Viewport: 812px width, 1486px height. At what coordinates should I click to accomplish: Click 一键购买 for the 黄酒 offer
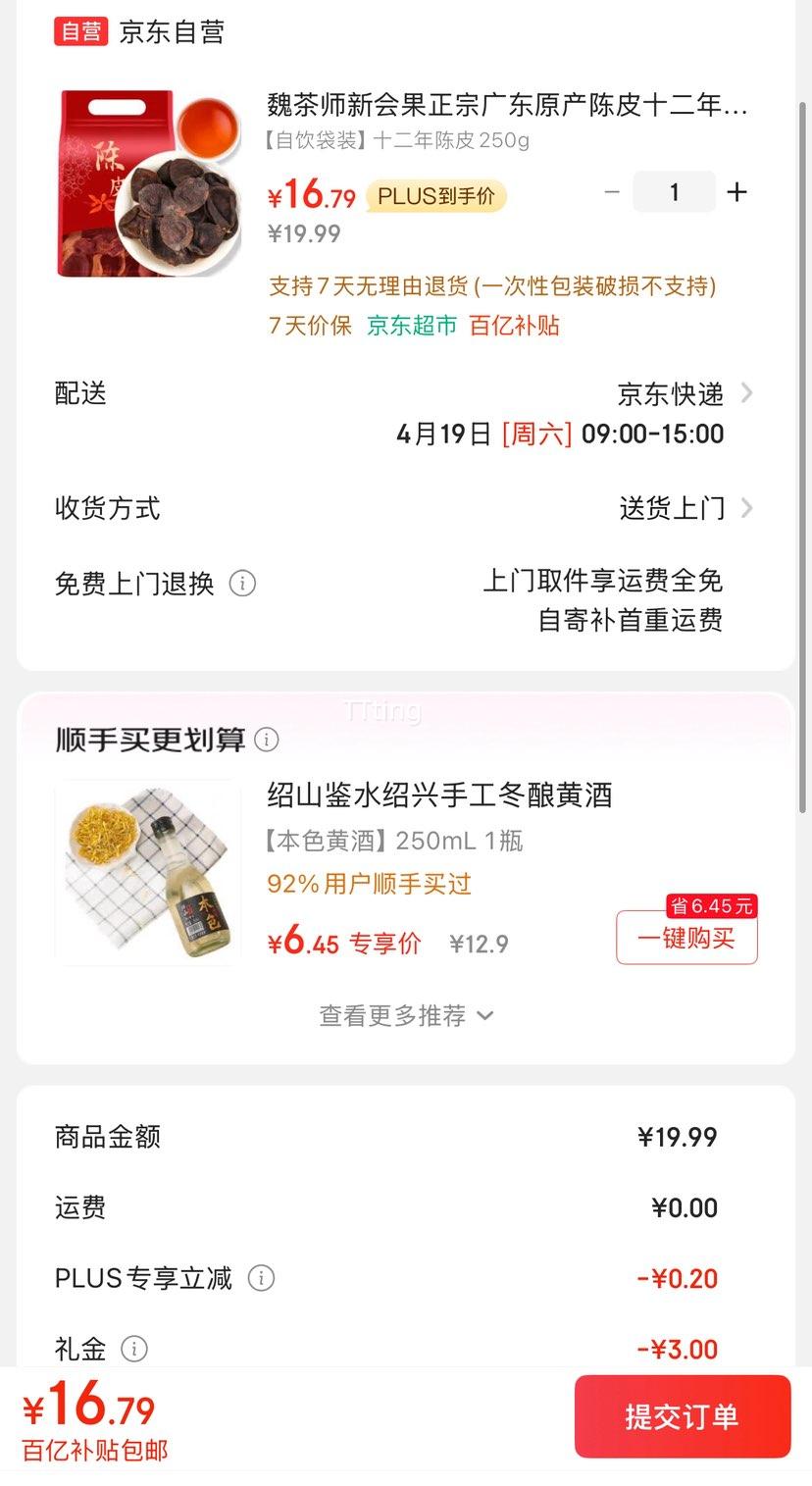[685, 938]
